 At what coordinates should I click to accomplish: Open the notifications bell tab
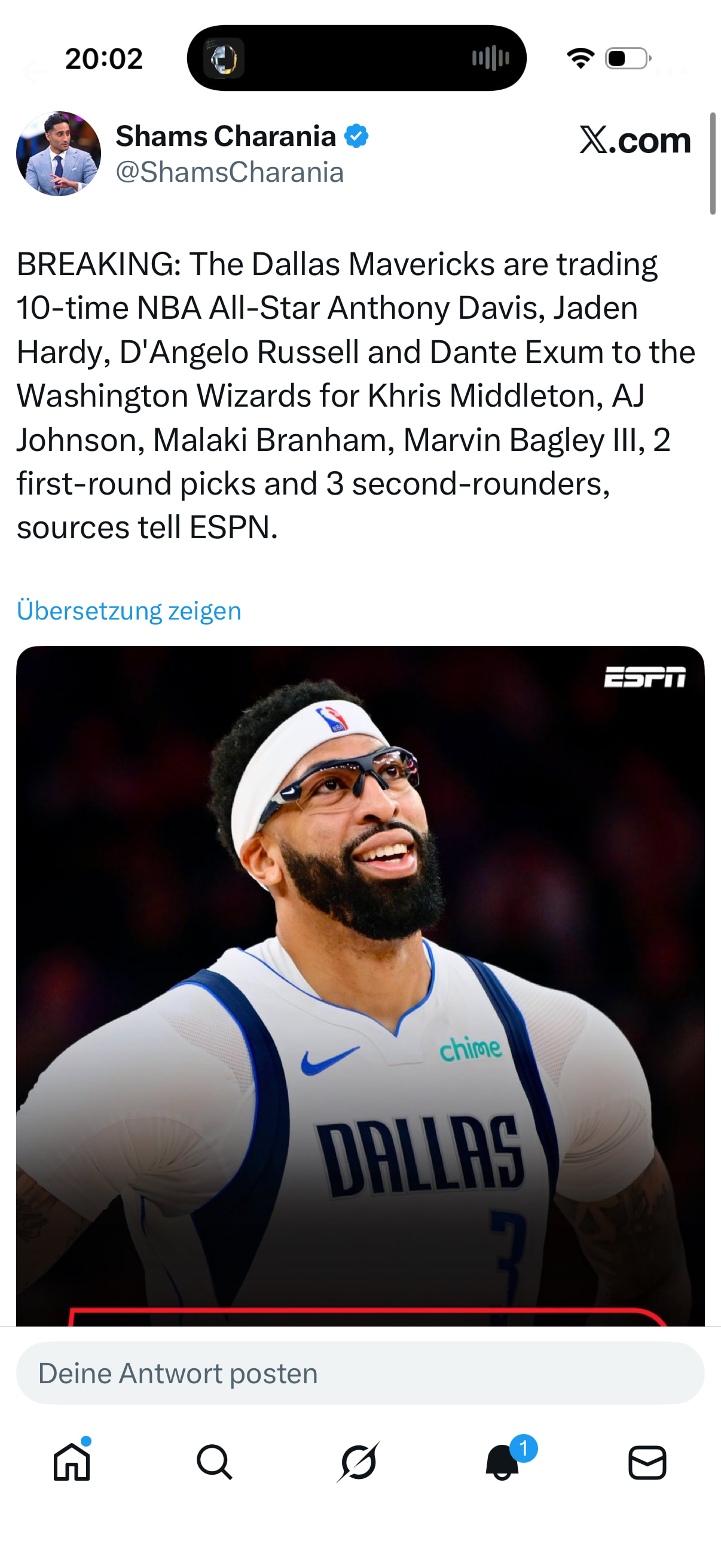[503, 1462]
